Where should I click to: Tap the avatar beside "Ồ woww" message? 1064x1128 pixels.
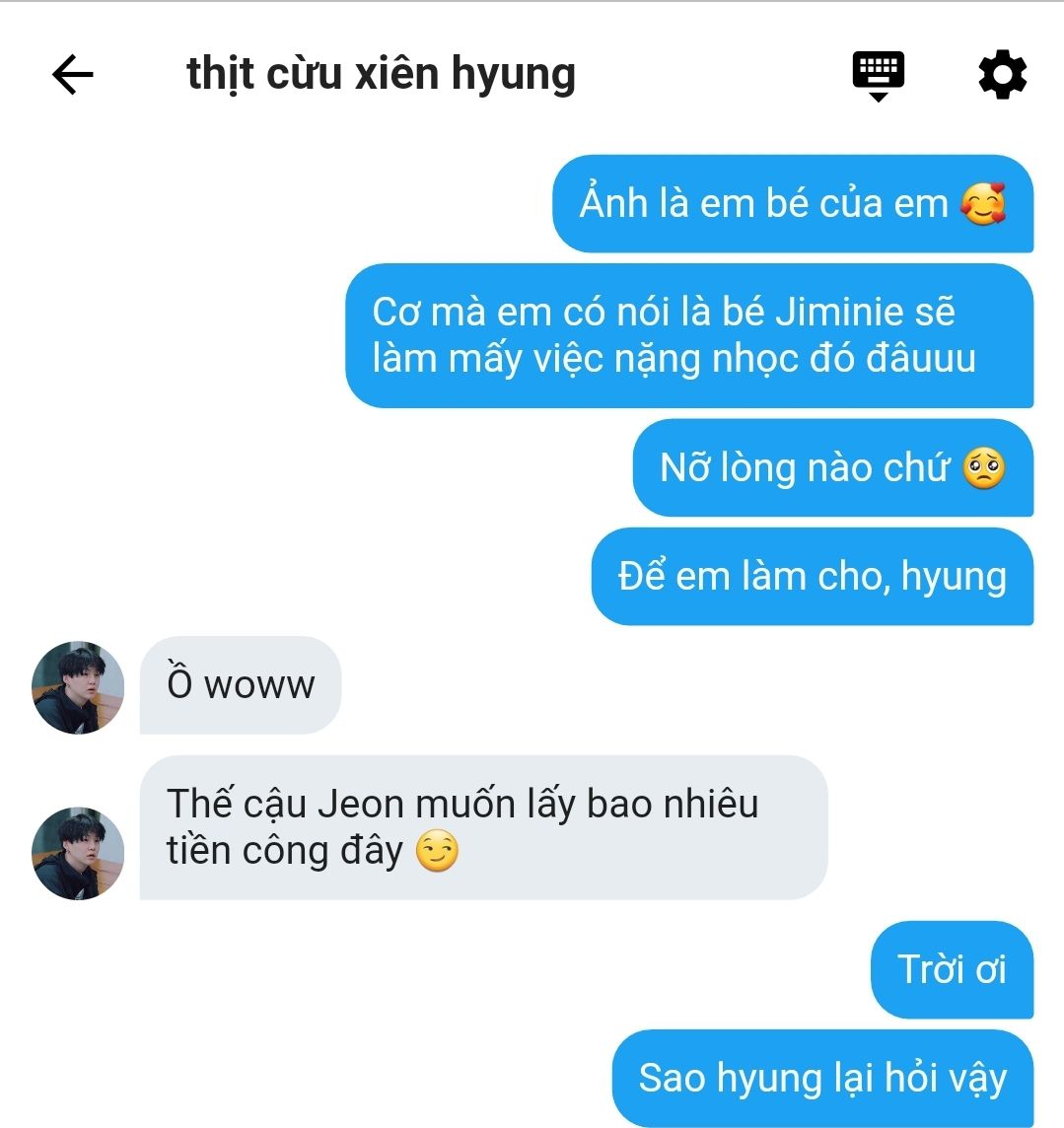(78, 687)
